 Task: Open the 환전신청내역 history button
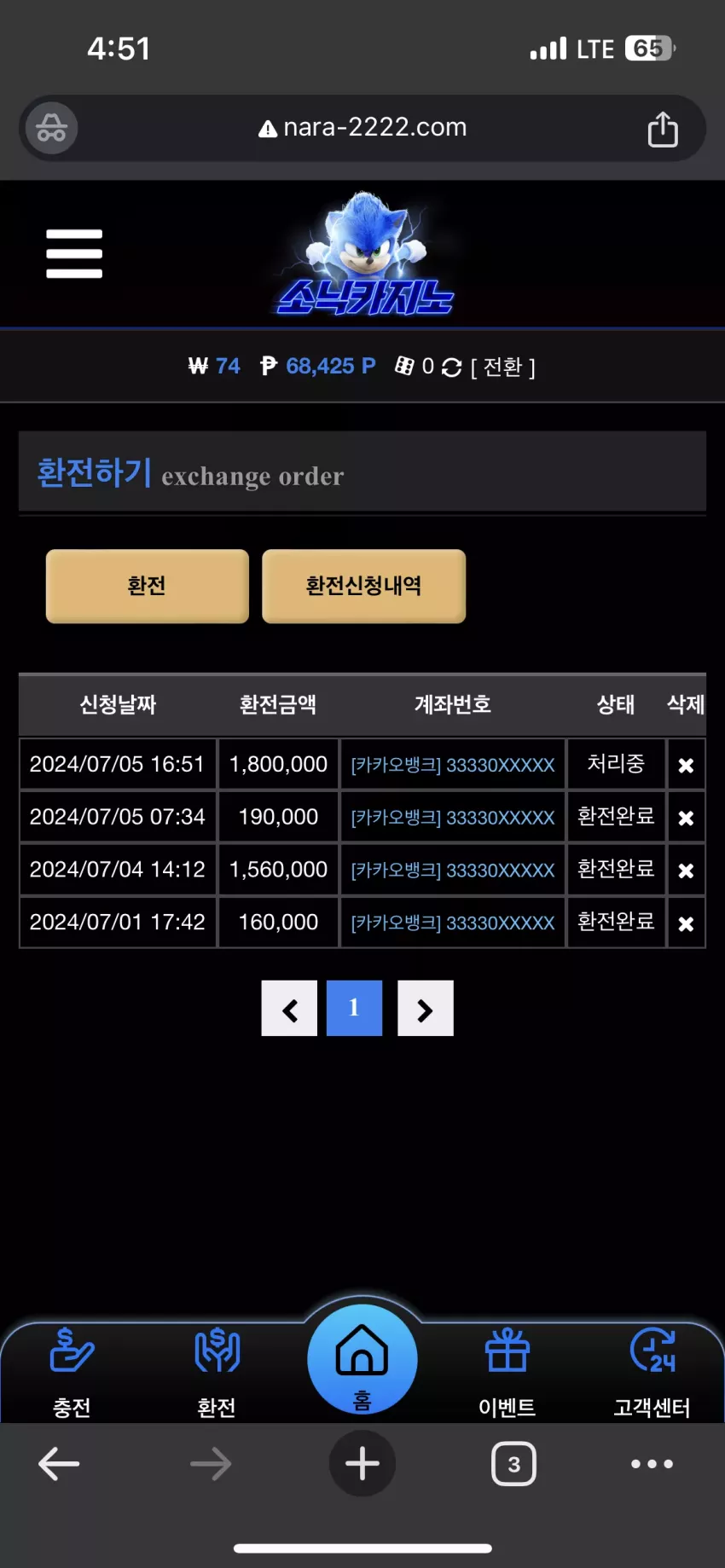(x=364, y=586)
